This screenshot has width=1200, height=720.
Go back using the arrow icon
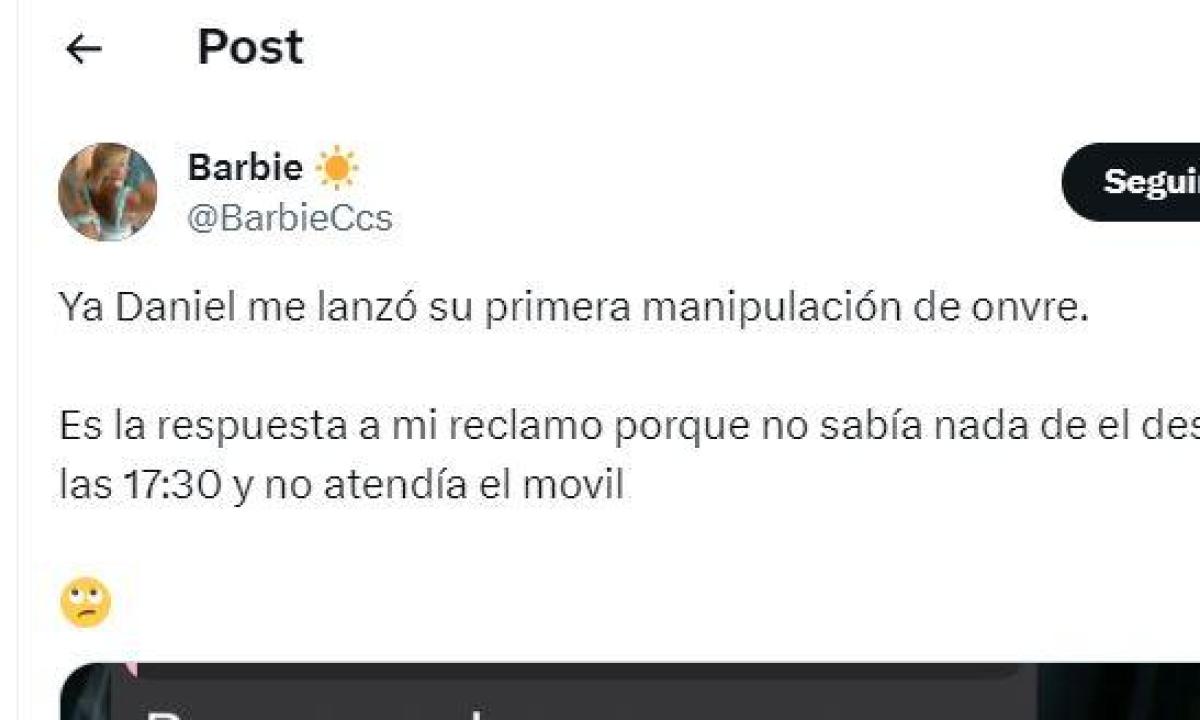(x=83, y=49)
